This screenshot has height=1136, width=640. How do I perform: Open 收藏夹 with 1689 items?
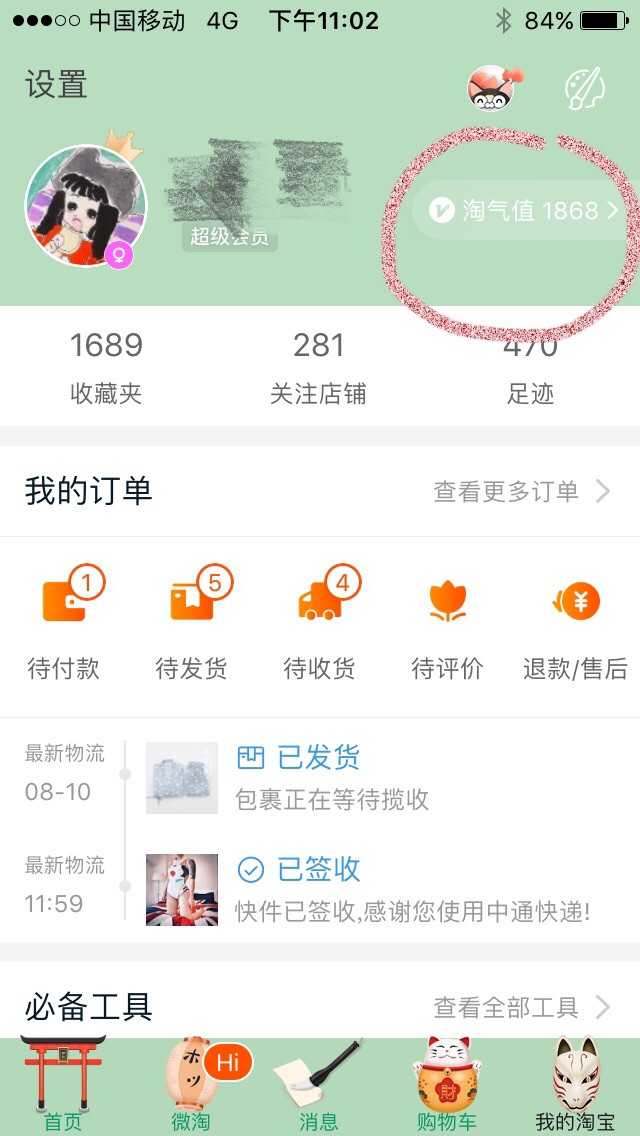[x=106, y=367]
